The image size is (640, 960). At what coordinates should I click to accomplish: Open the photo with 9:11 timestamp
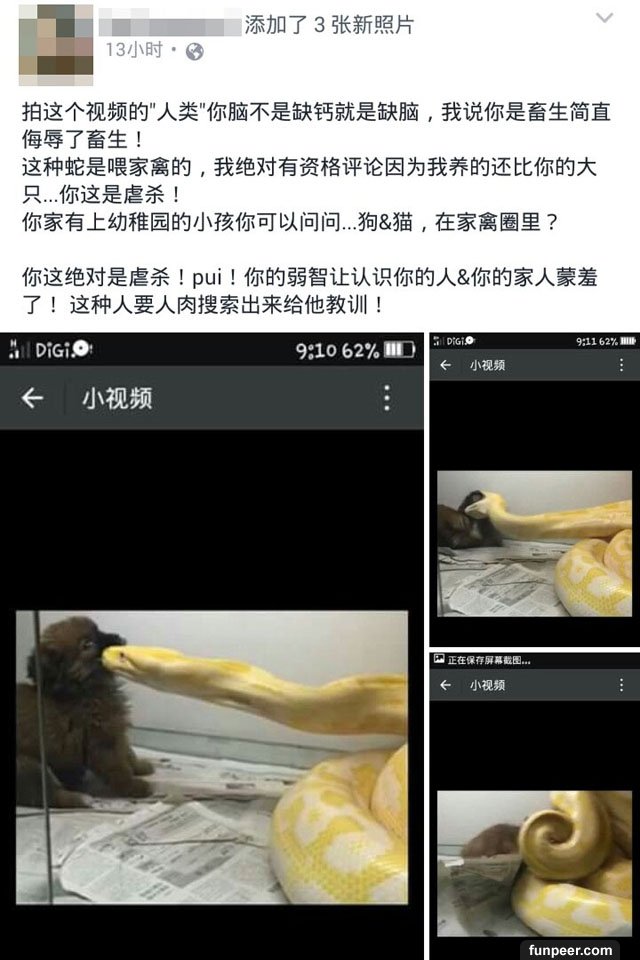click(535, 490)
